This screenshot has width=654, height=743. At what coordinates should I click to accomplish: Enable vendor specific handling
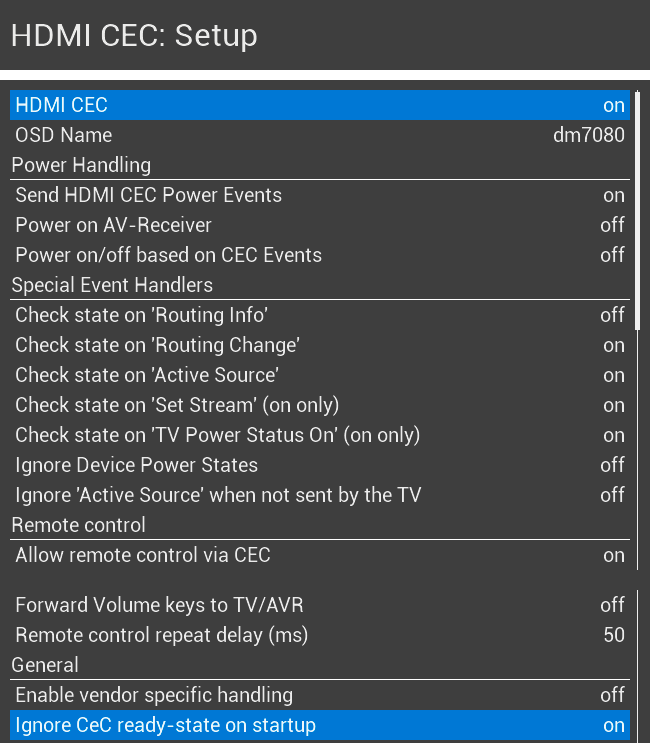pos(320,695)
